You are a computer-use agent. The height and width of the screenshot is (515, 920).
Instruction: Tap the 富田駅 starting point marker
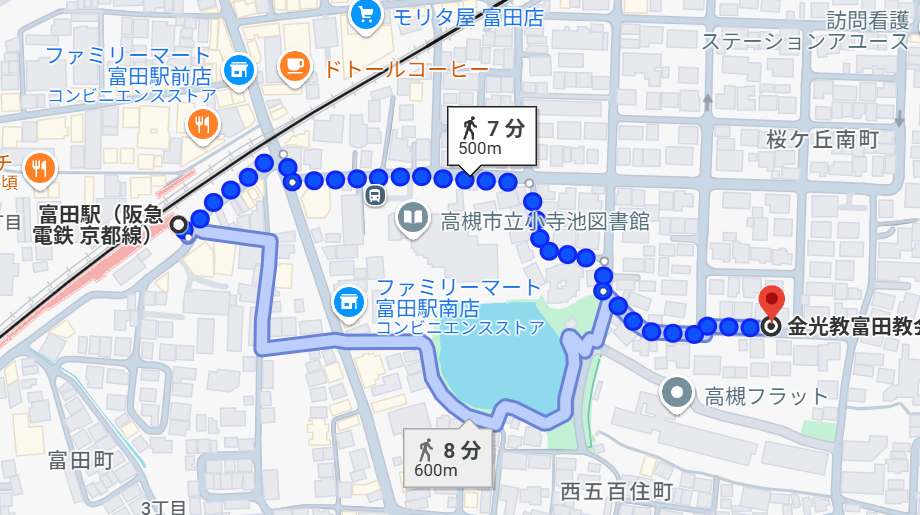pos(180,226)
